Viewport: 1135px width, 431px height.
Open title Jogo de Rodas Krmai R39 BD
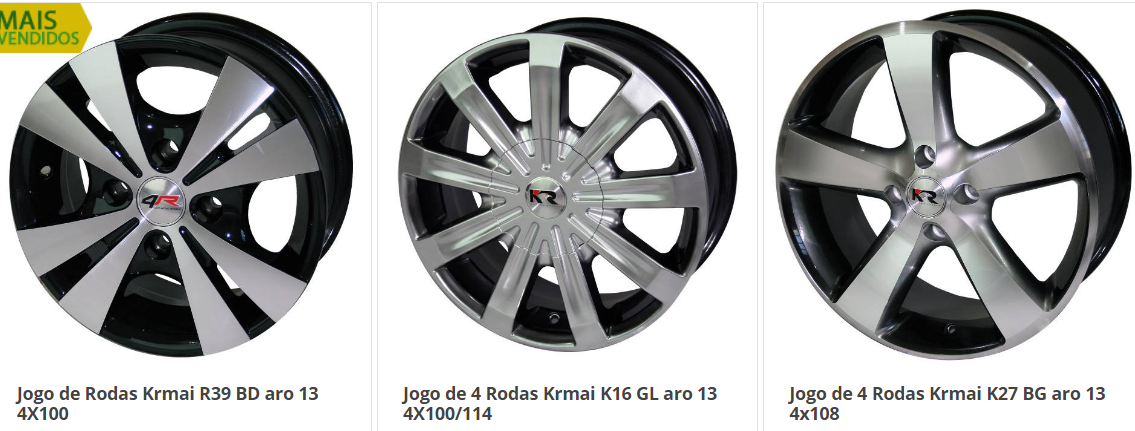[x=168, y=403]
